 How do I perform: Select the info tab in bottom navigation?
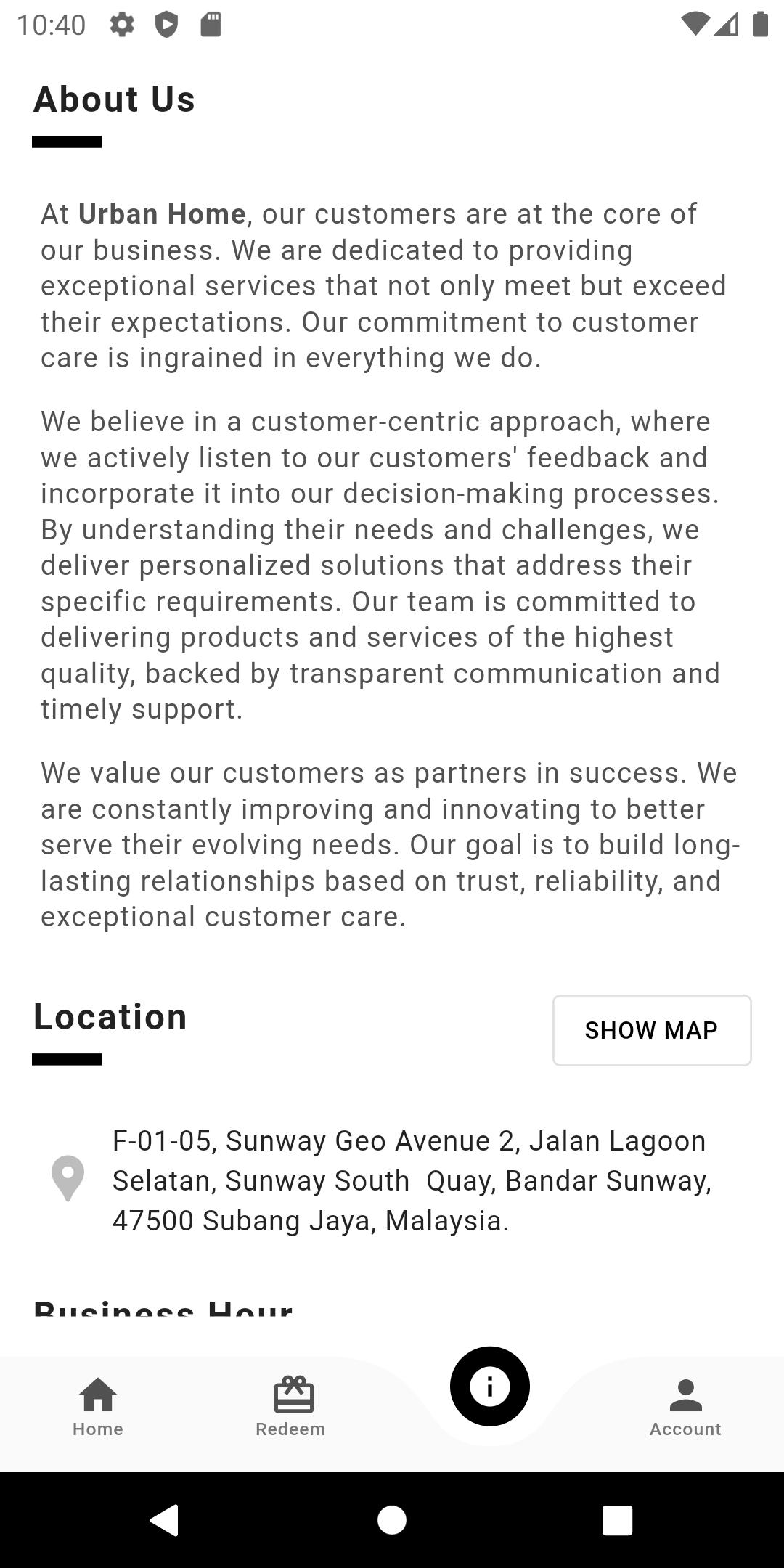tap(490, 1387)
